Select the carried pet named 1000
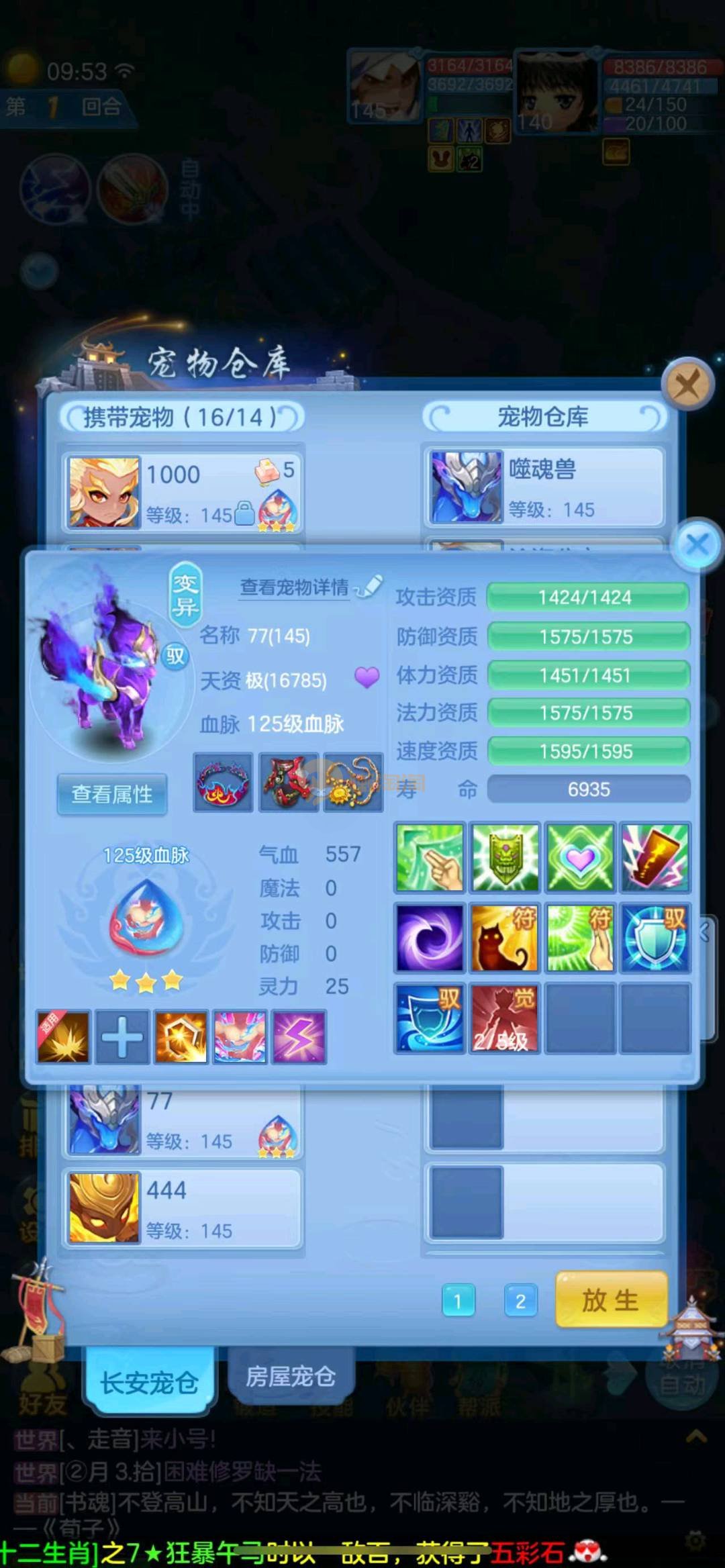 [181, 493]
